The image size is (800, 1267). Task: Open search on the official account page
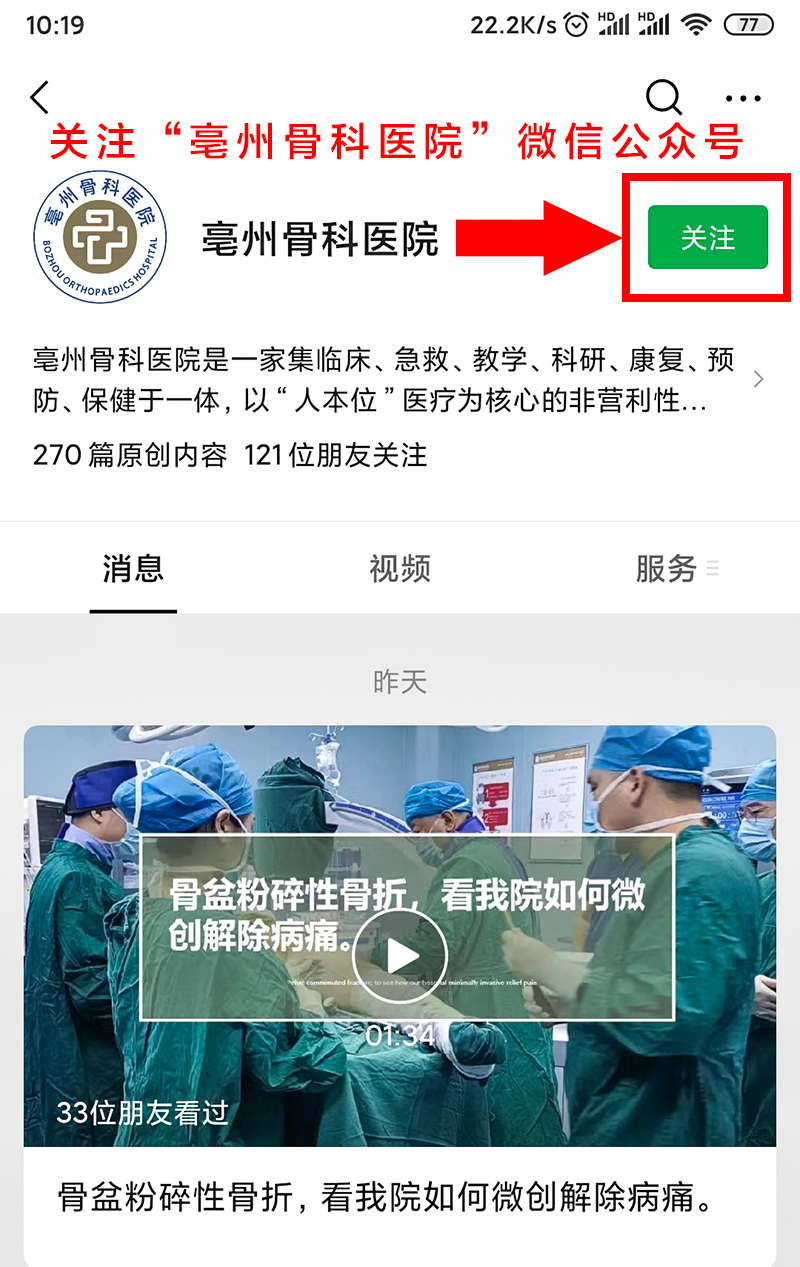pos(662,97)
